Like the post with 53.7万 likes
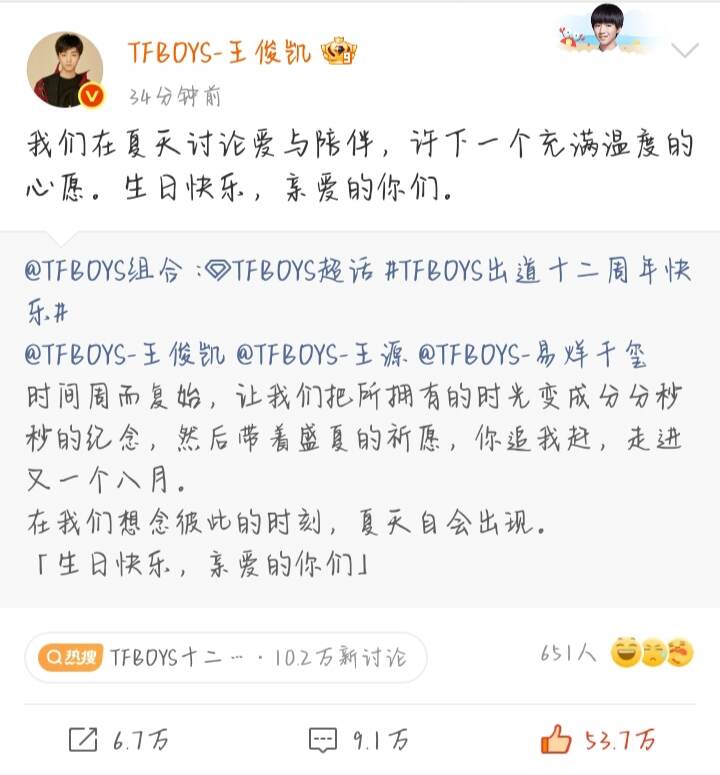Image resolution: width=720 pixels, height=775 pixels. tap(598, 740)
